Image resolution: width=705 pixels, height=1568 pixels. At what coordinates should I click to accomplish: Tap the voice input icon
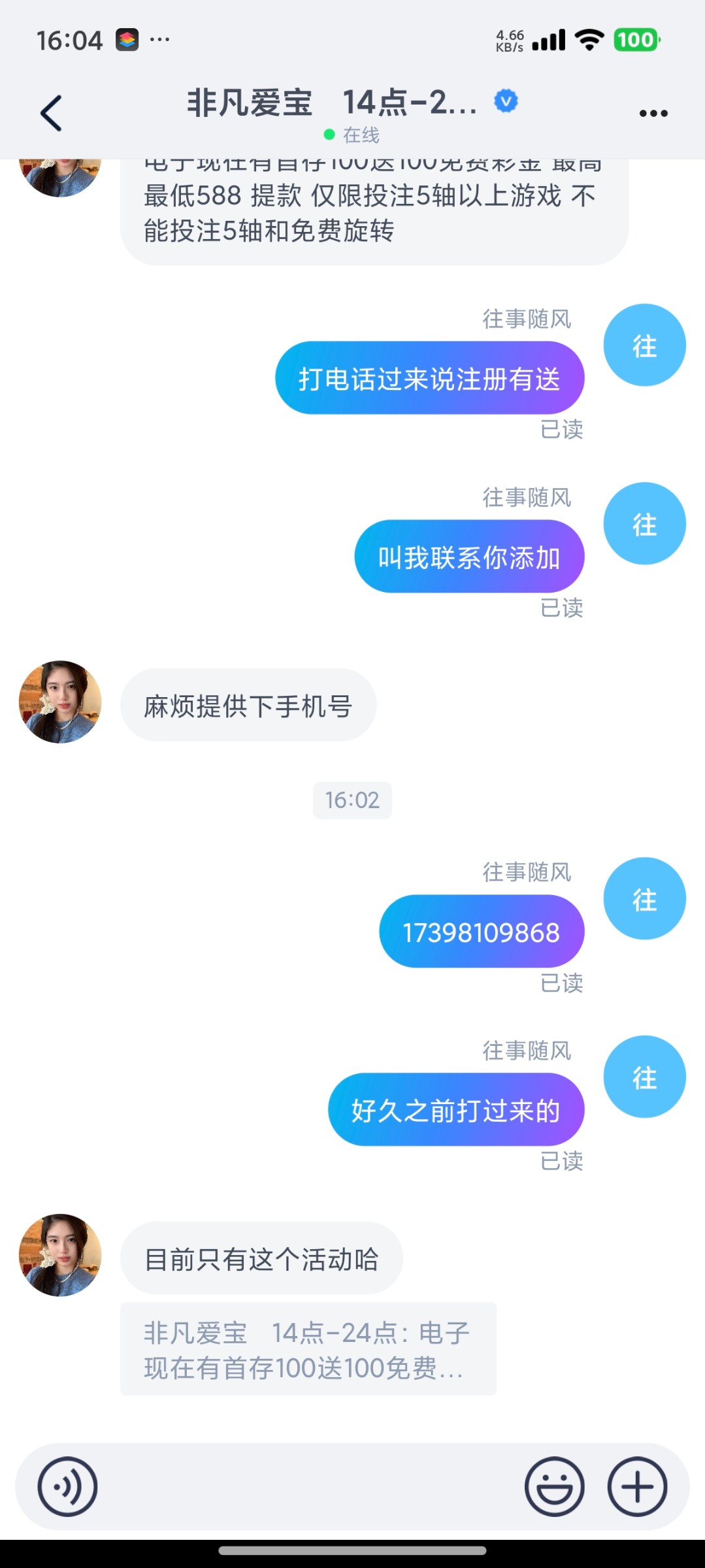(x=67, y=1486)
